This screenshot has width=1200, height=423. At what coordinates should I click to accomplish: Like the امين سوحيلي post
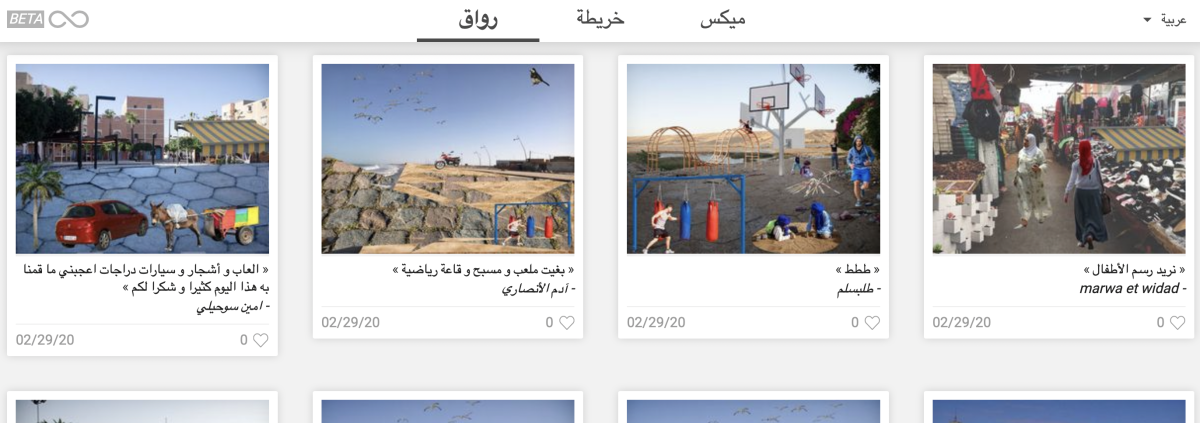click(261, 340)
